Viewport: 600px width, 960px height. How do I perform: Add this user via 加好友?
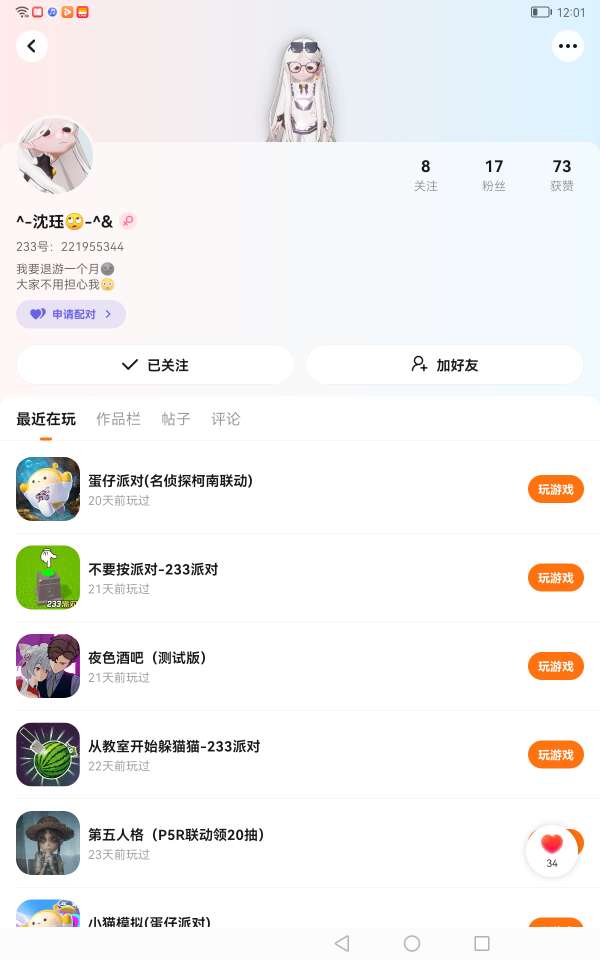point(444,365)
